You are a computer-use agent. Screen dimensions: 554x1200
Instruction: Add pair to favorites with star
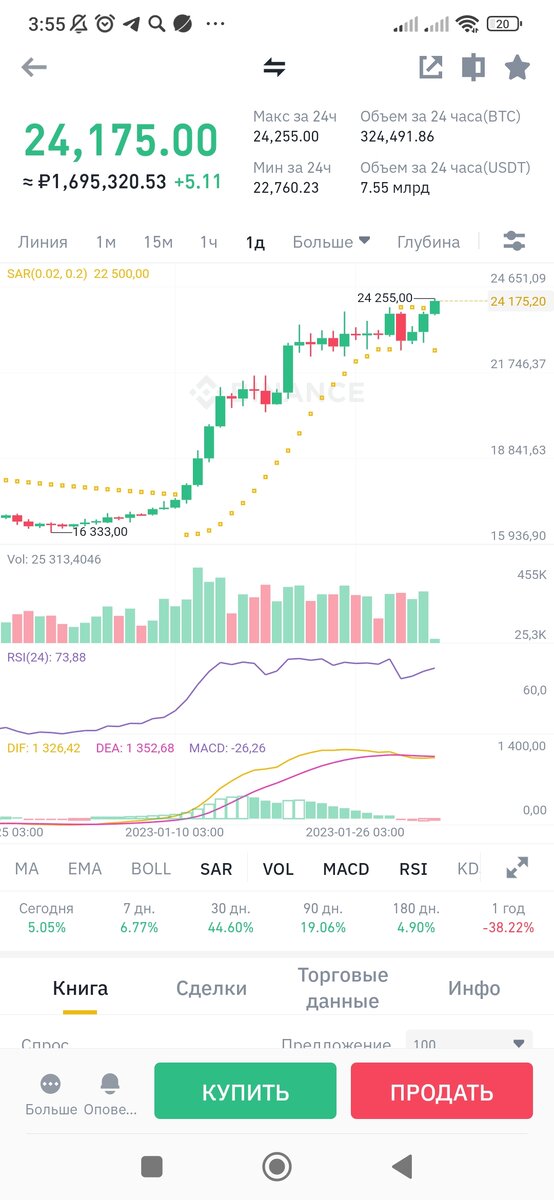(x=517, y=67)
